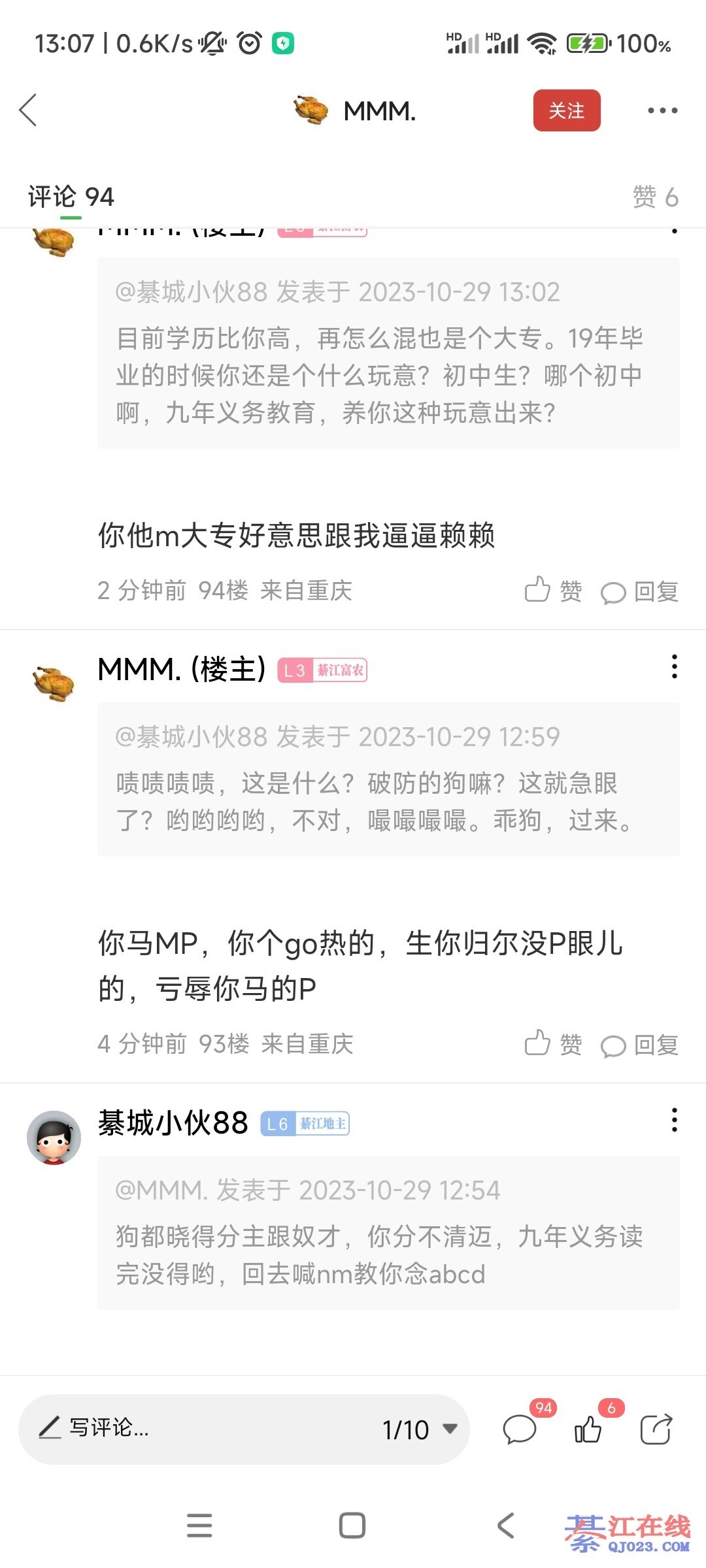Like the 94楼 comment

point(553,591)
